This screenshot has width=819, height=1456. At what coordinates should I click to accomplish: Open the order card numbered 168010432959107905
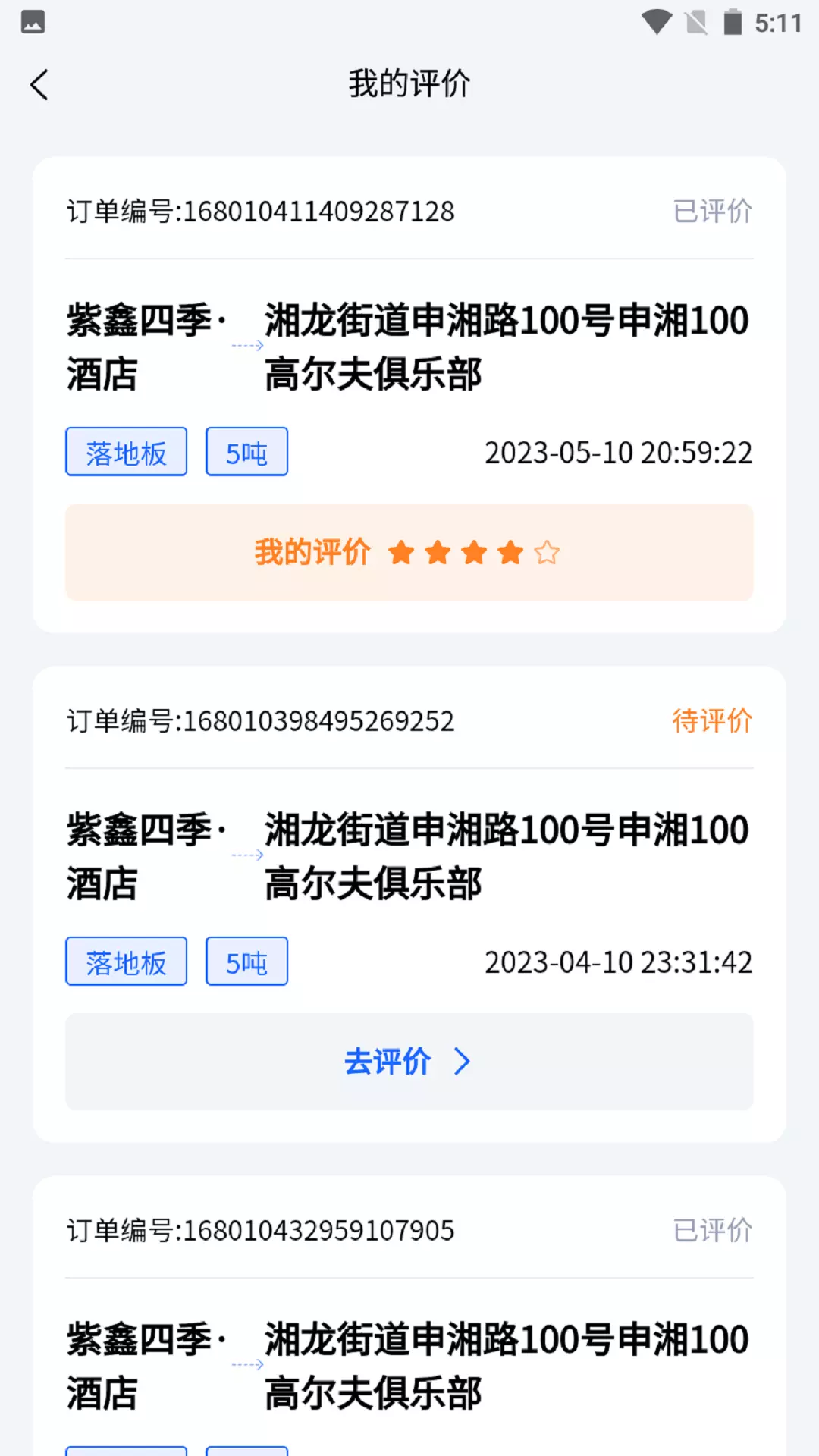[409, 1316]
